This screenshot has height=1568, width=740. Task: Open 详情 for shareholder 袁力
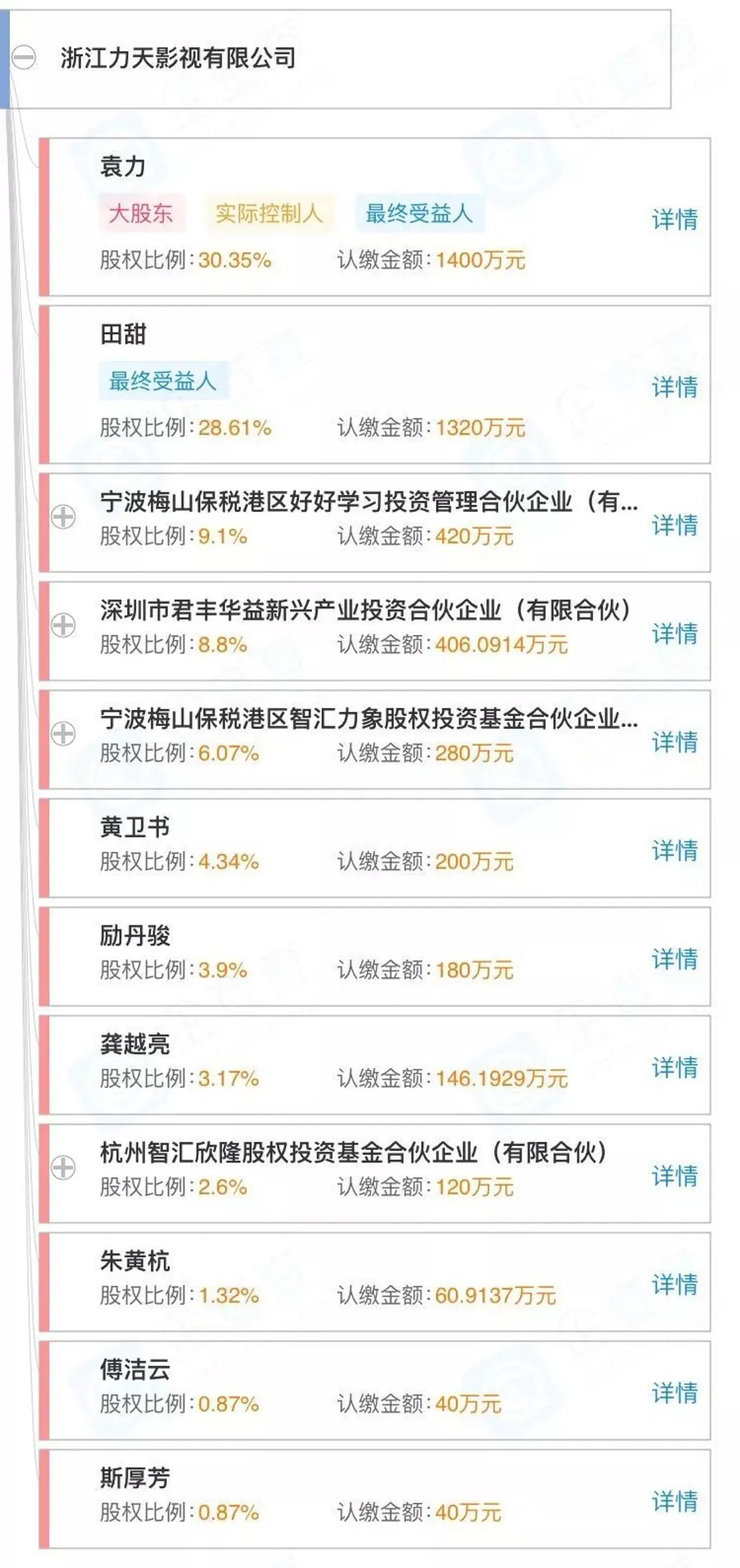[x=673, y=219]
